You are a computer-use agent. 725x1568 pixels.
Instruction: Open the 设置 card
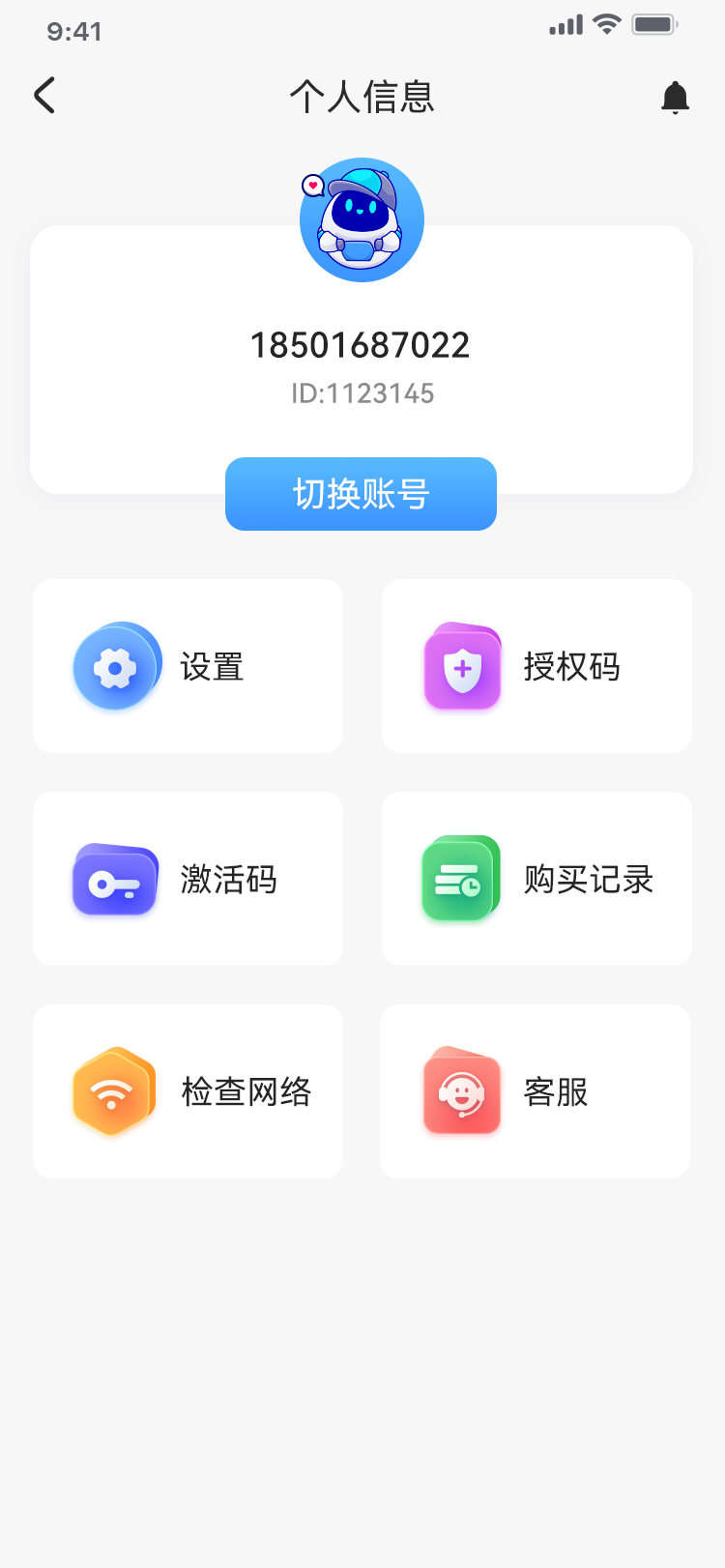188,666
